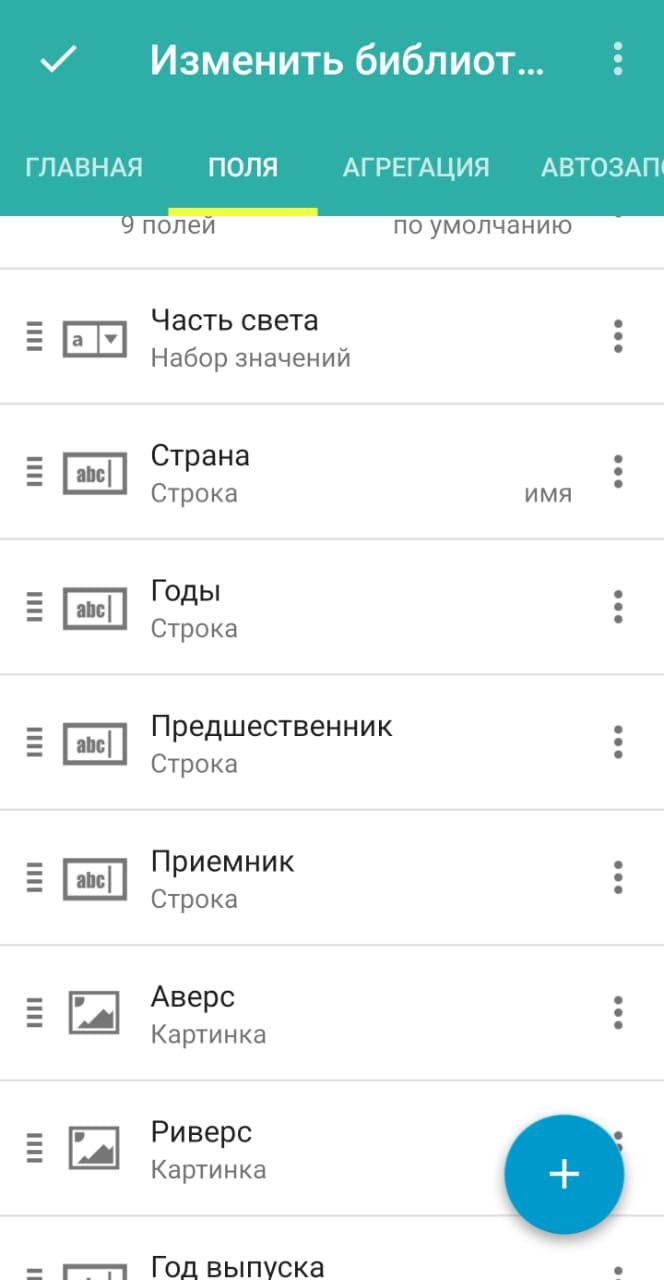The width and height of the screenshot is (664, 1280).
Task: Open options for the Страна field
Action: tap(618, 471)
